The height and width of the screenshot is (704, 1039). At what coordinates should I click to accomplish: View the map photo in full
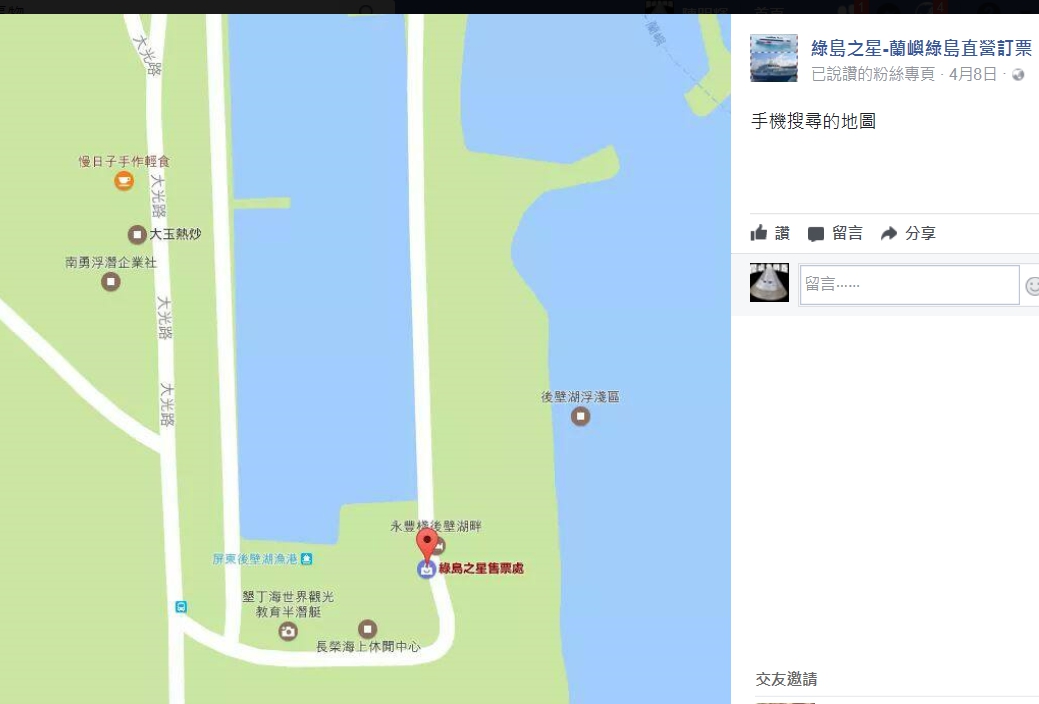[365, 360]
